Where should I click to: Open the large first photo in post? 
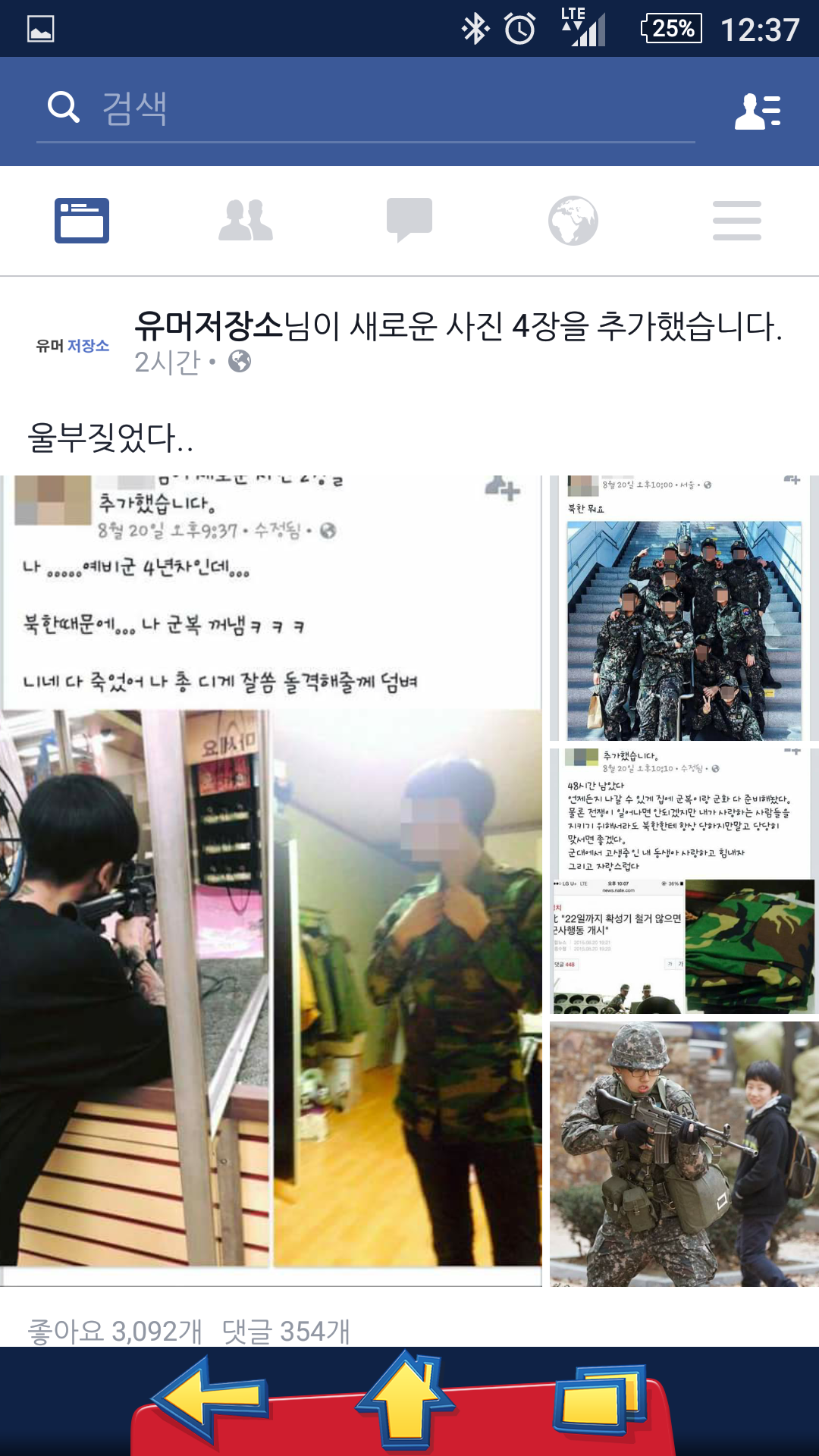pyautogui.click(x=271, y=880)
